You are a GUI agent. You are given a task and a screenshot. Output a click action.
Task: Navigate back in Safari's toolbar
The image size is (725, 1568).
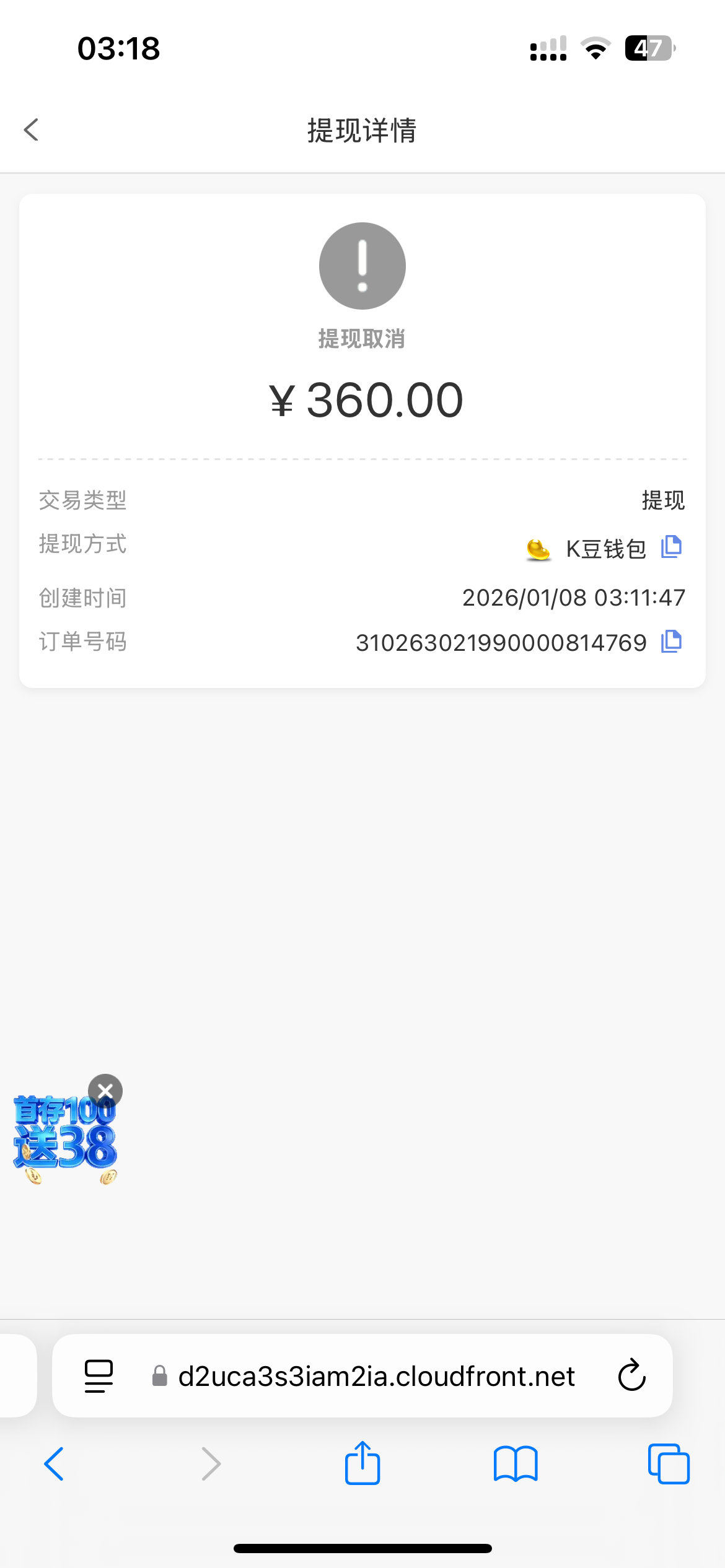tap(55, 1464)
